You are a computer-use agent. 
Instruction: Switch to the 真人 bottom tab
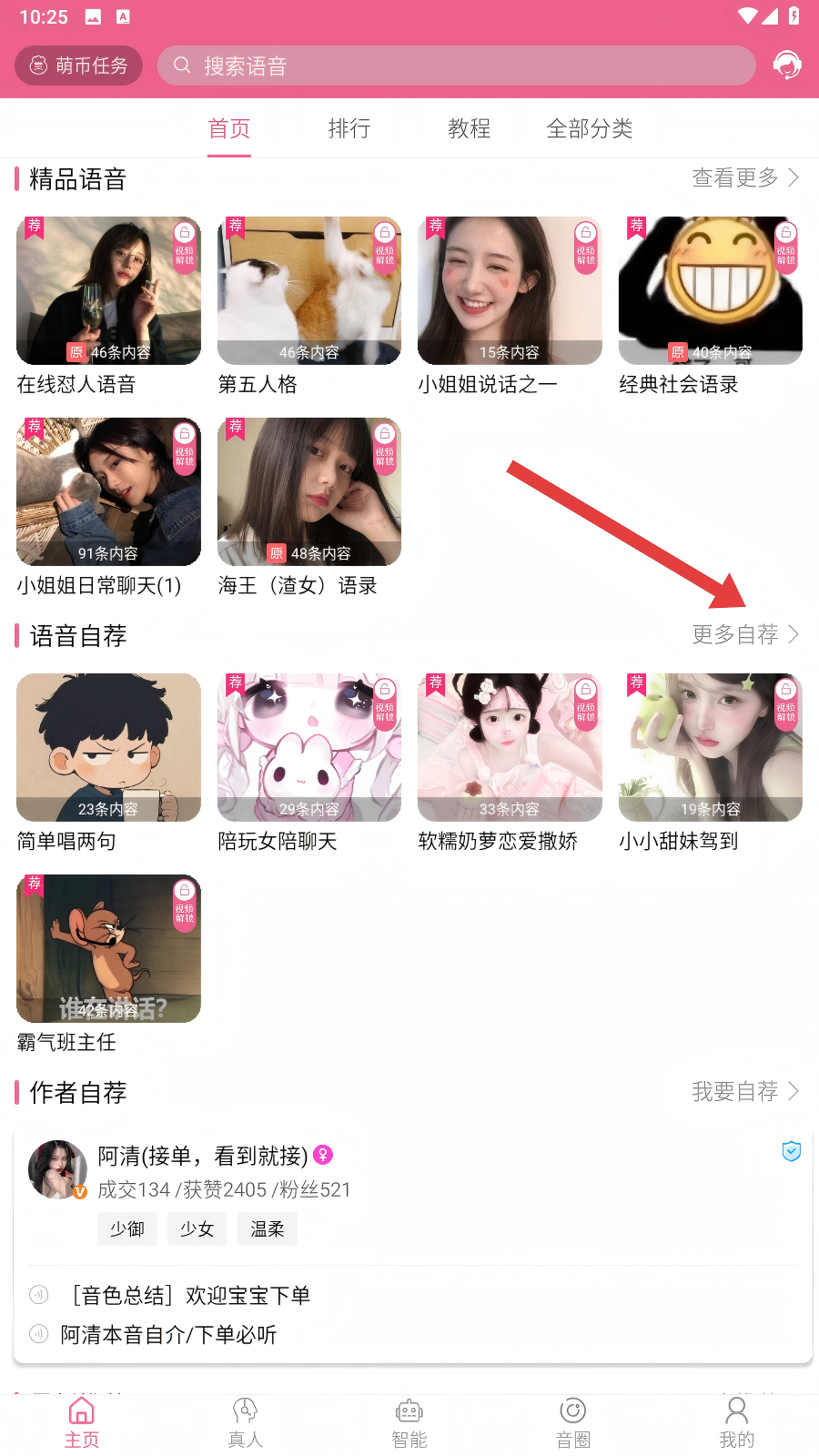[x=245, y=1422]
